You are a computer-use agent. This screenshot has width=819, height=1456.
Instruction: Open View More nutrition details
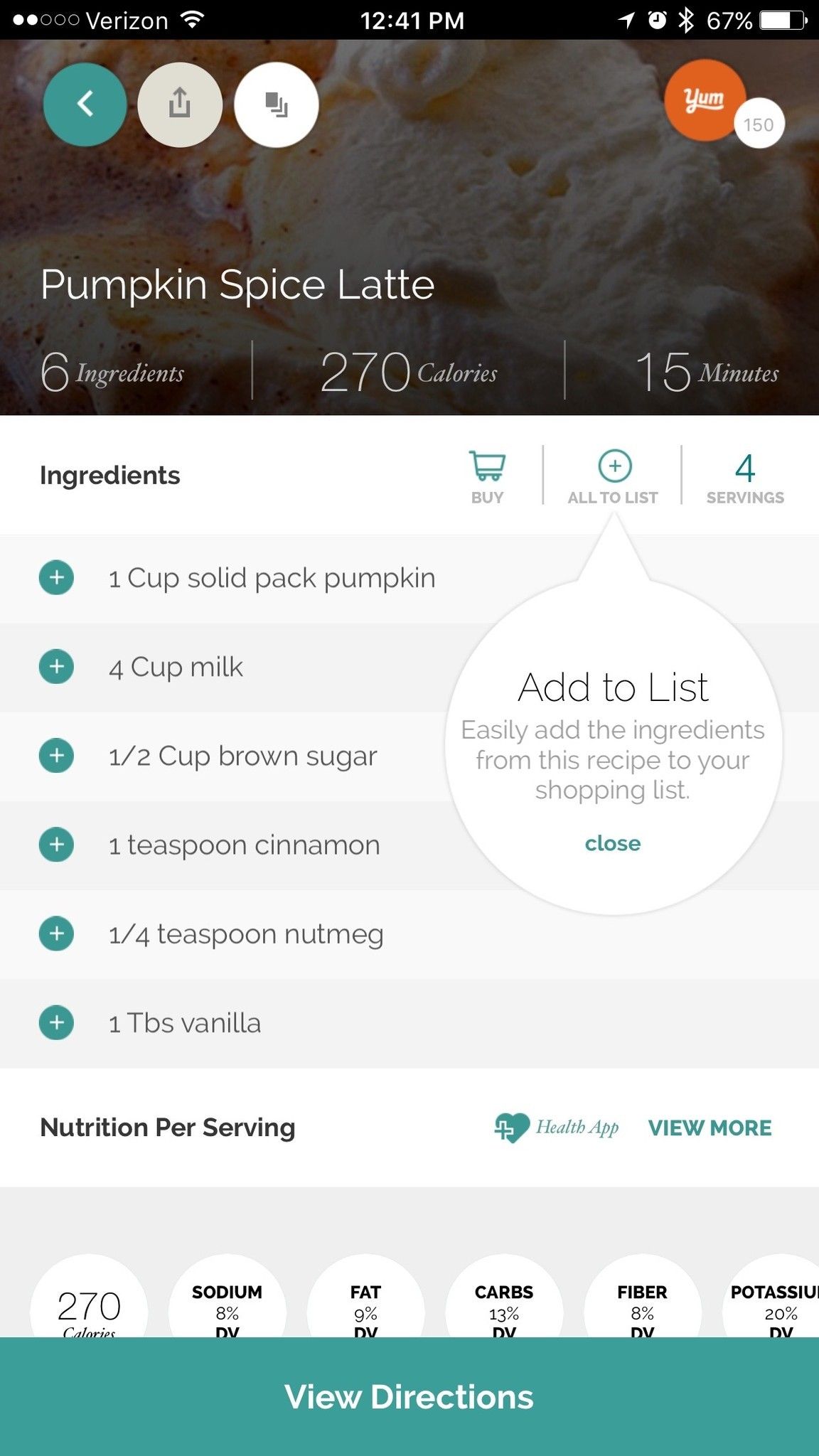tap(710, 1128)
